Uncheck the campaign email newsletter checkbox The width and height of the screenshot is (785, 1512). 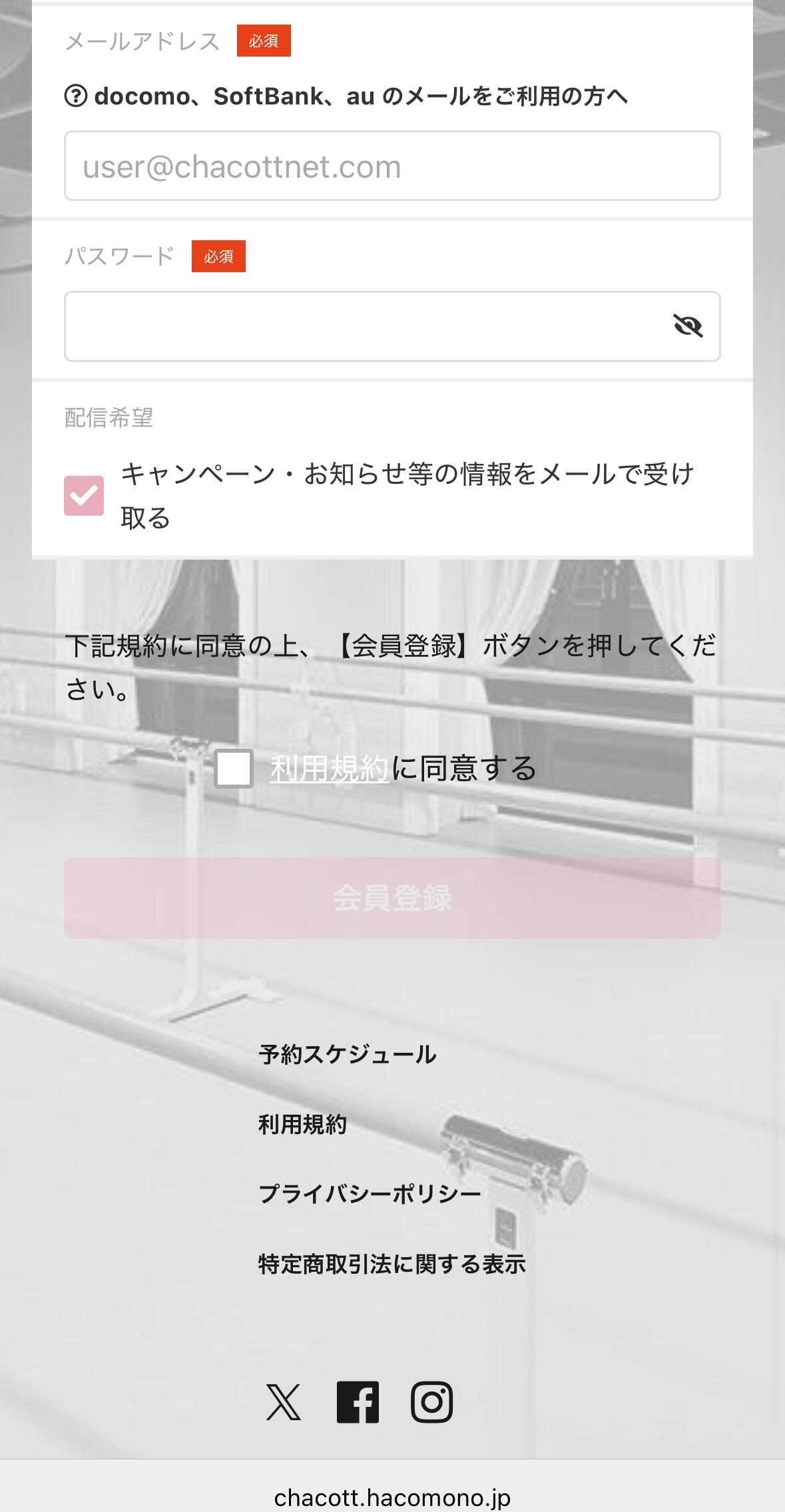coord(84,496)
